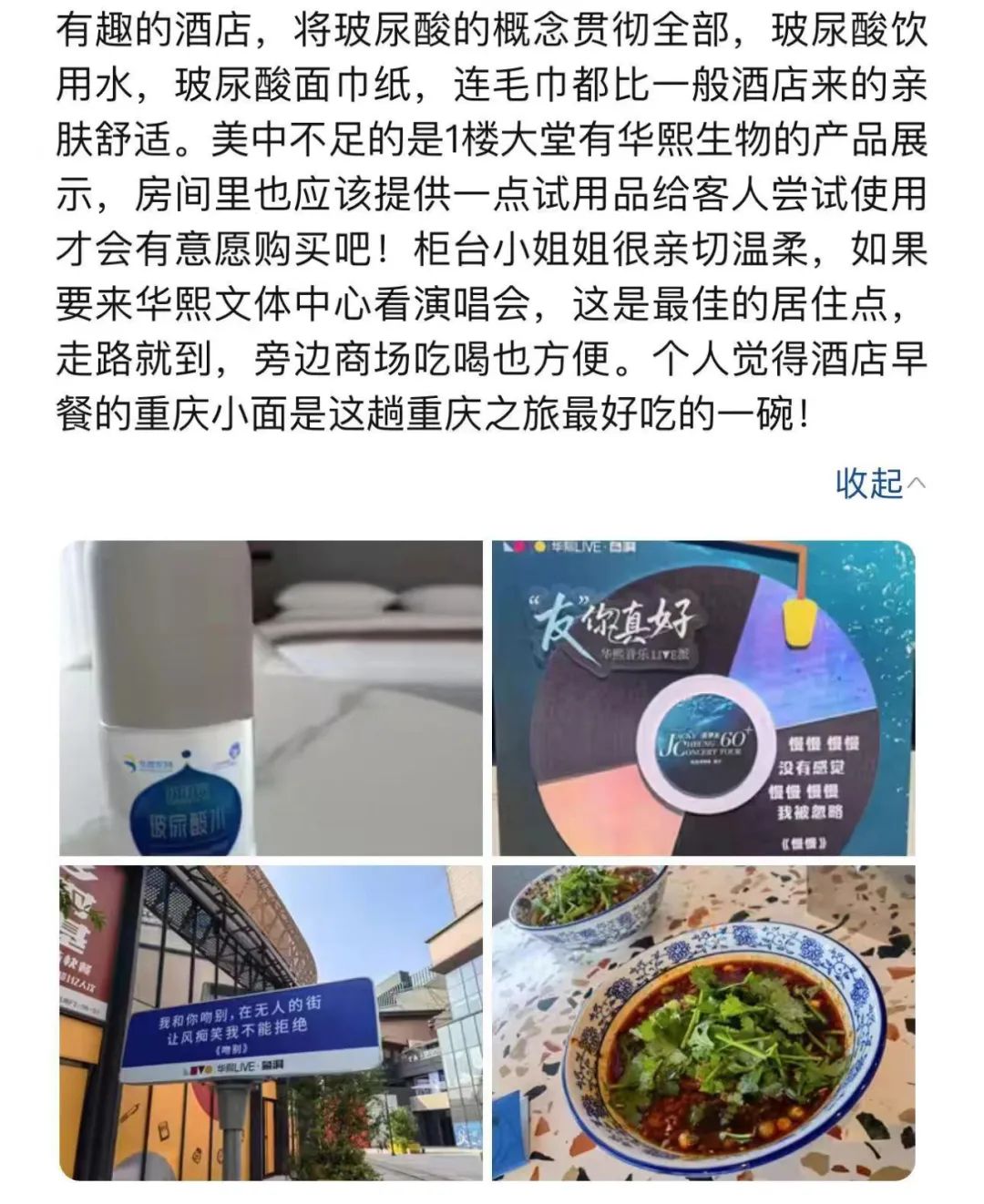Open the Chongqing noodles bowl photo
The image size is (984, 1204).
[x=703, y=1023]
